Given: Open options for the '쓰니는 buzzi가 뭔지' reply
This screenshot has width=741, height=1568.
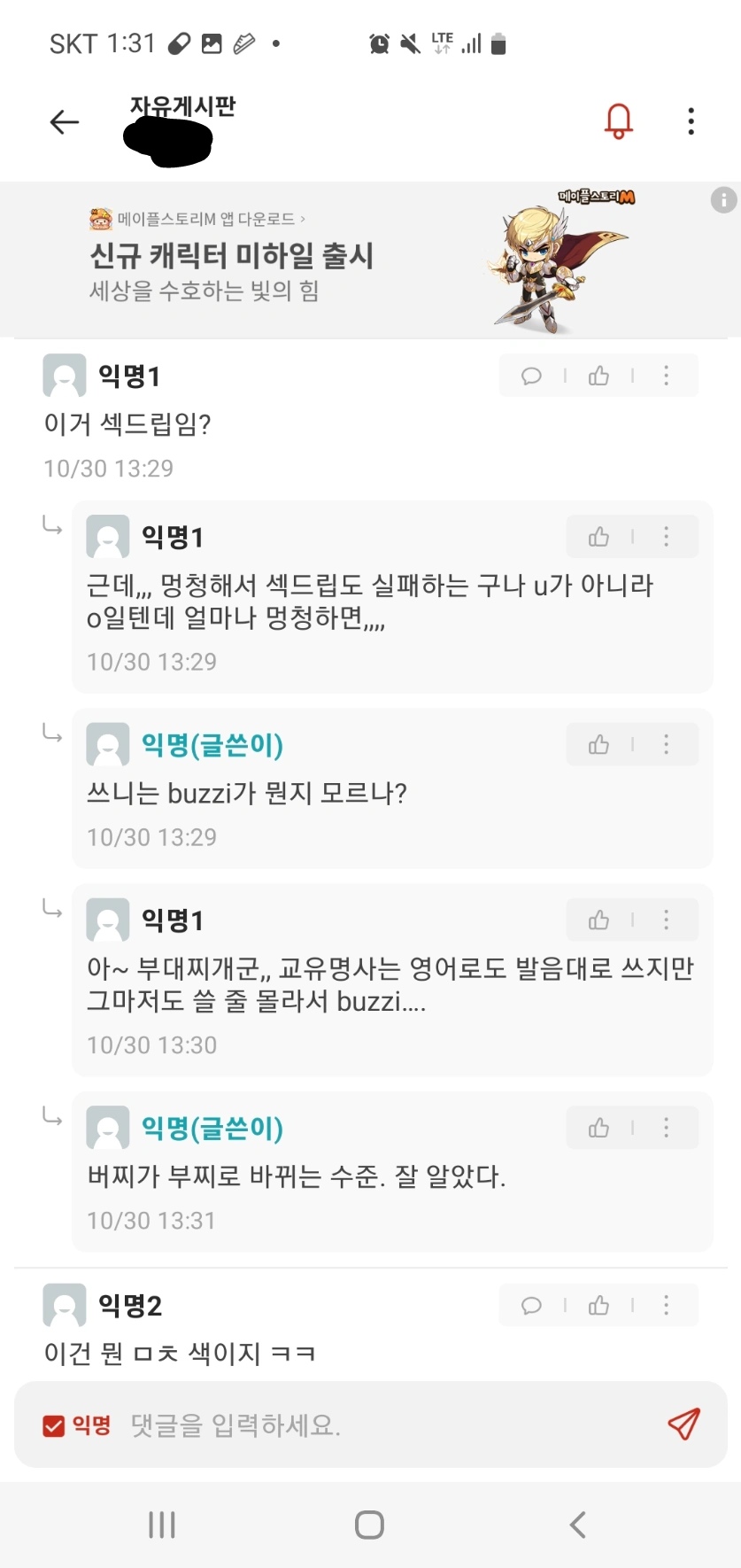Looking at the screenshot, I should pos(666,744).
